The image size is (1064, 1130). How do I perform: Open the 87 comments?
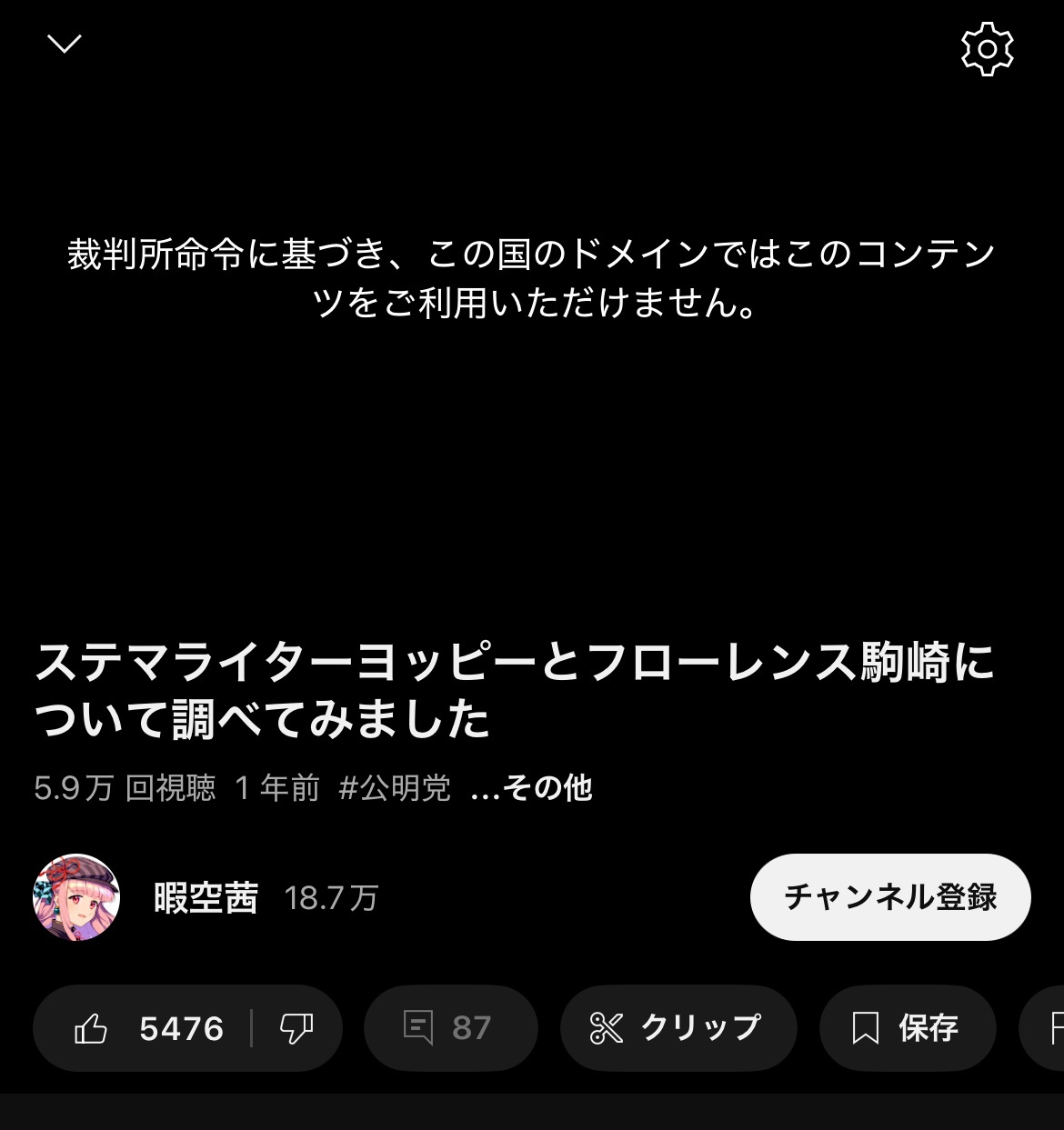click(450, 1028)
